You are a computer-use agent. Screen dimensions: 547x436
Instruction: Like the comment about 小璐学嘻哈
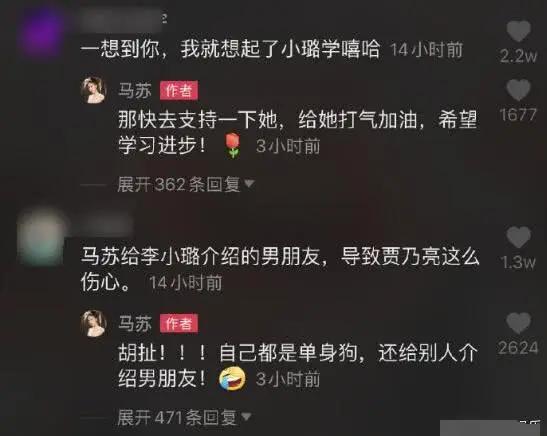[518, 31]
